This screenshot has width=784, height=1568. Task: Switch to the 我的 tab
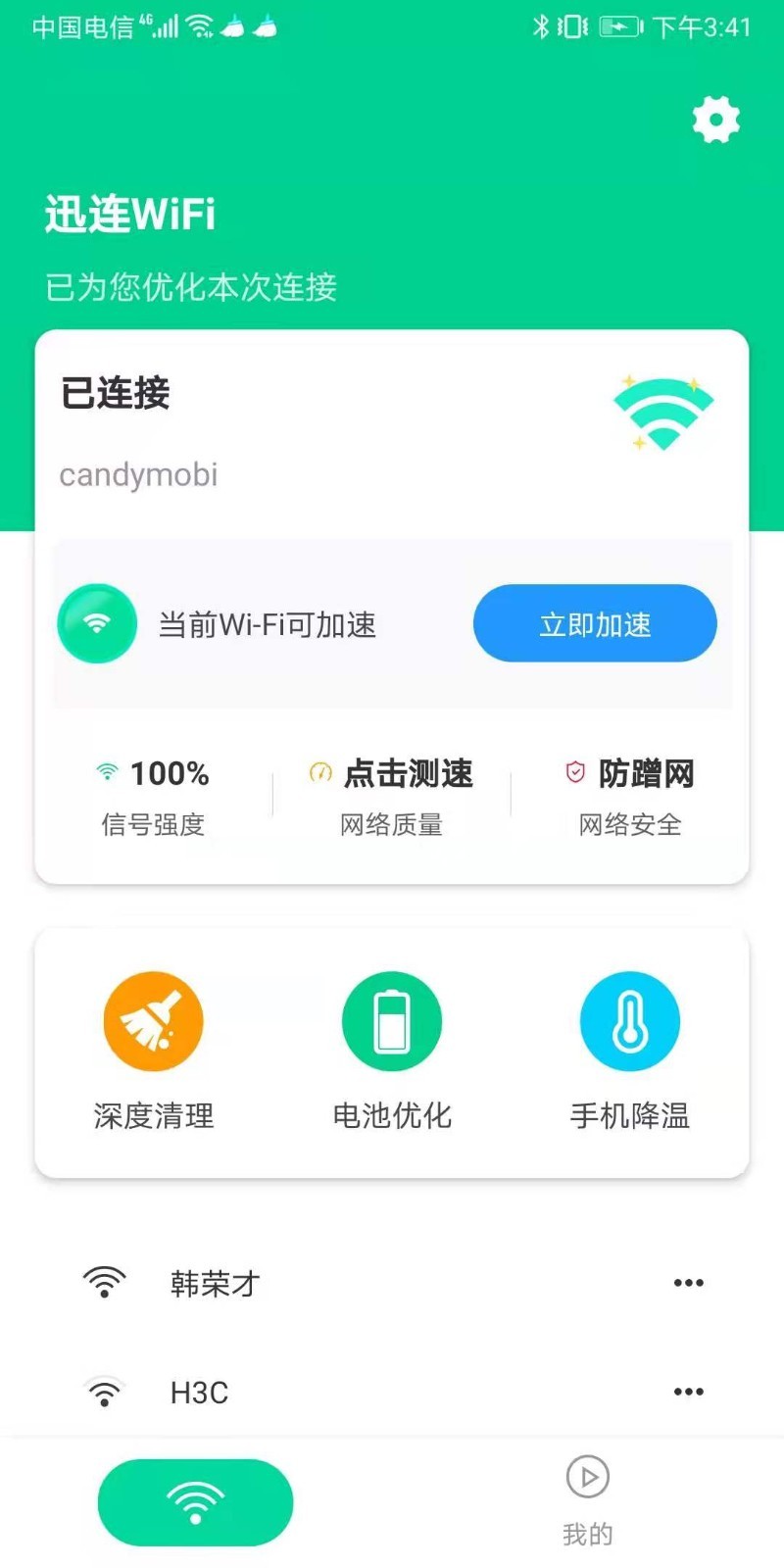[588, 1499]
